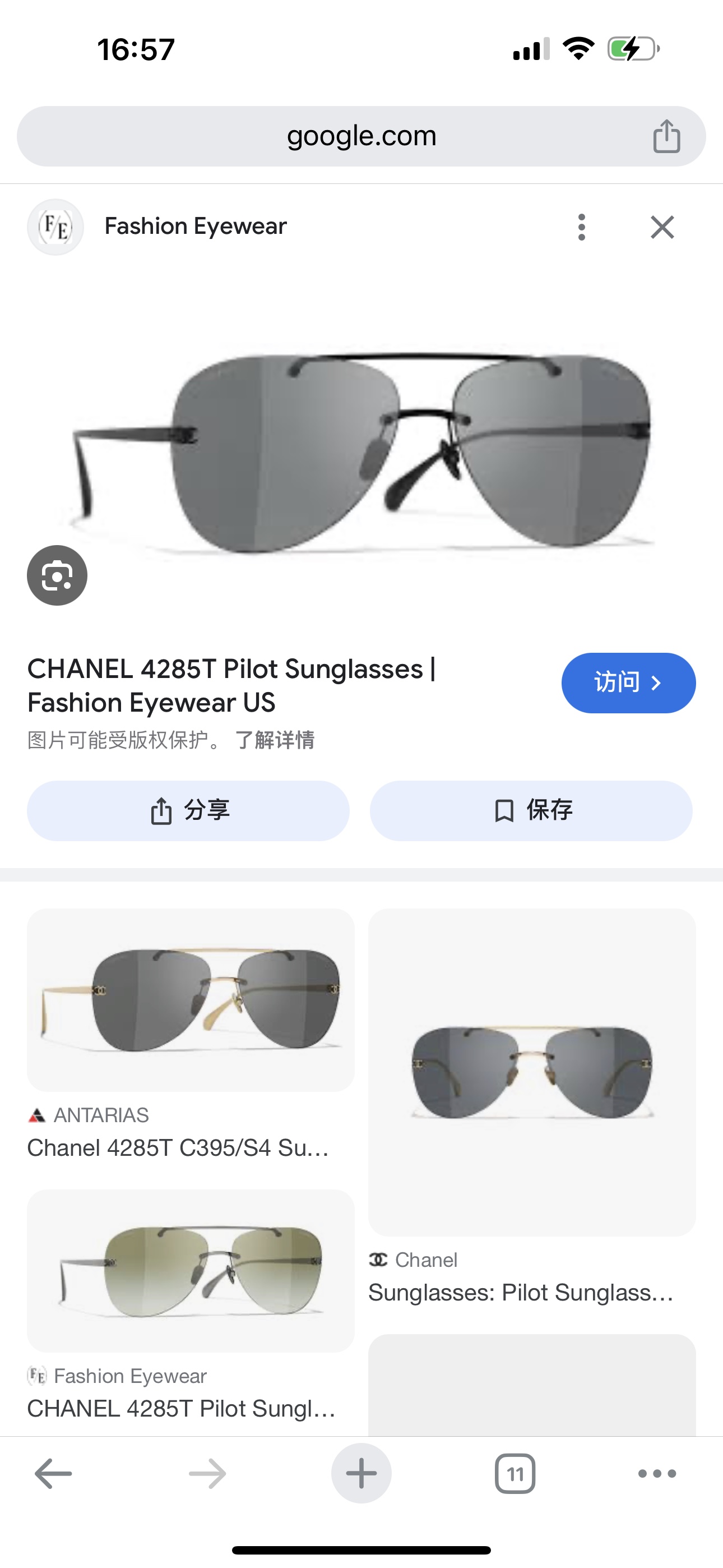The image size is (723, 1568).
Task: Open the tab switcher showing 11 tabs
Action: coord(515,1474)
